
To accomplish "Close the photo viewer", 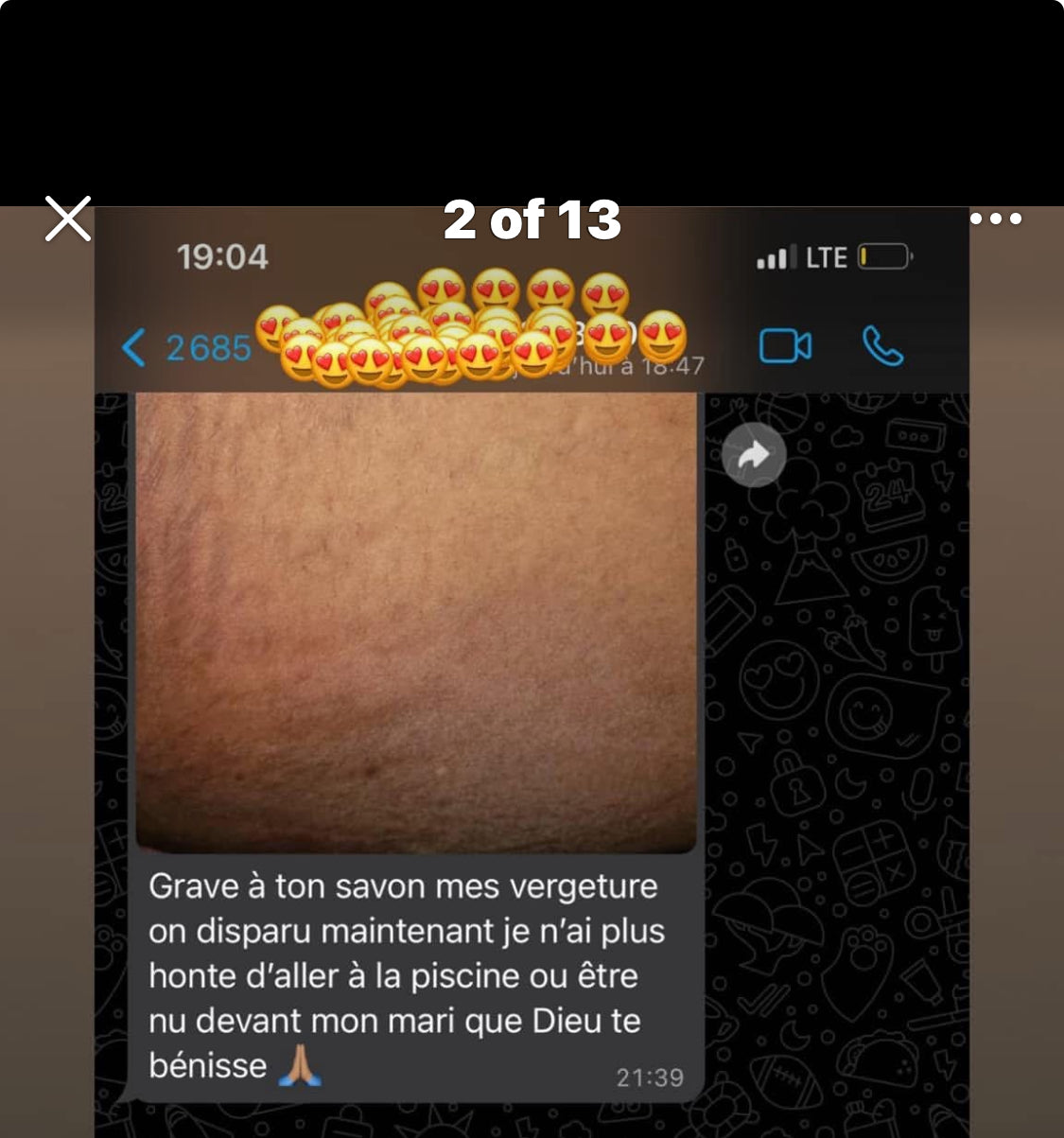I will [68, 219].
